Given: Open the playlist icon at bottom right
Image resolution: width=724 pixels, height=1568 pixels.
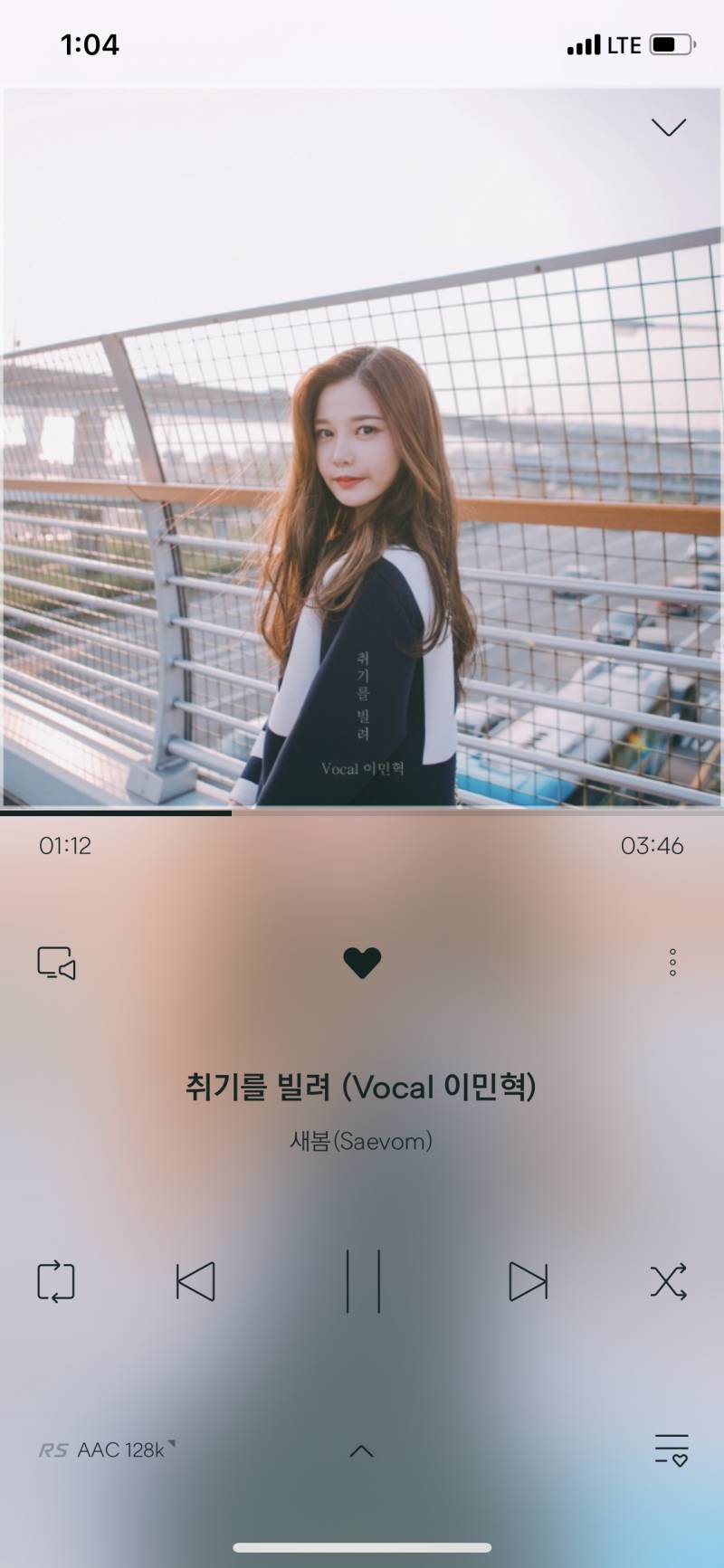Looking at the screenshot, I should 672,1449.
